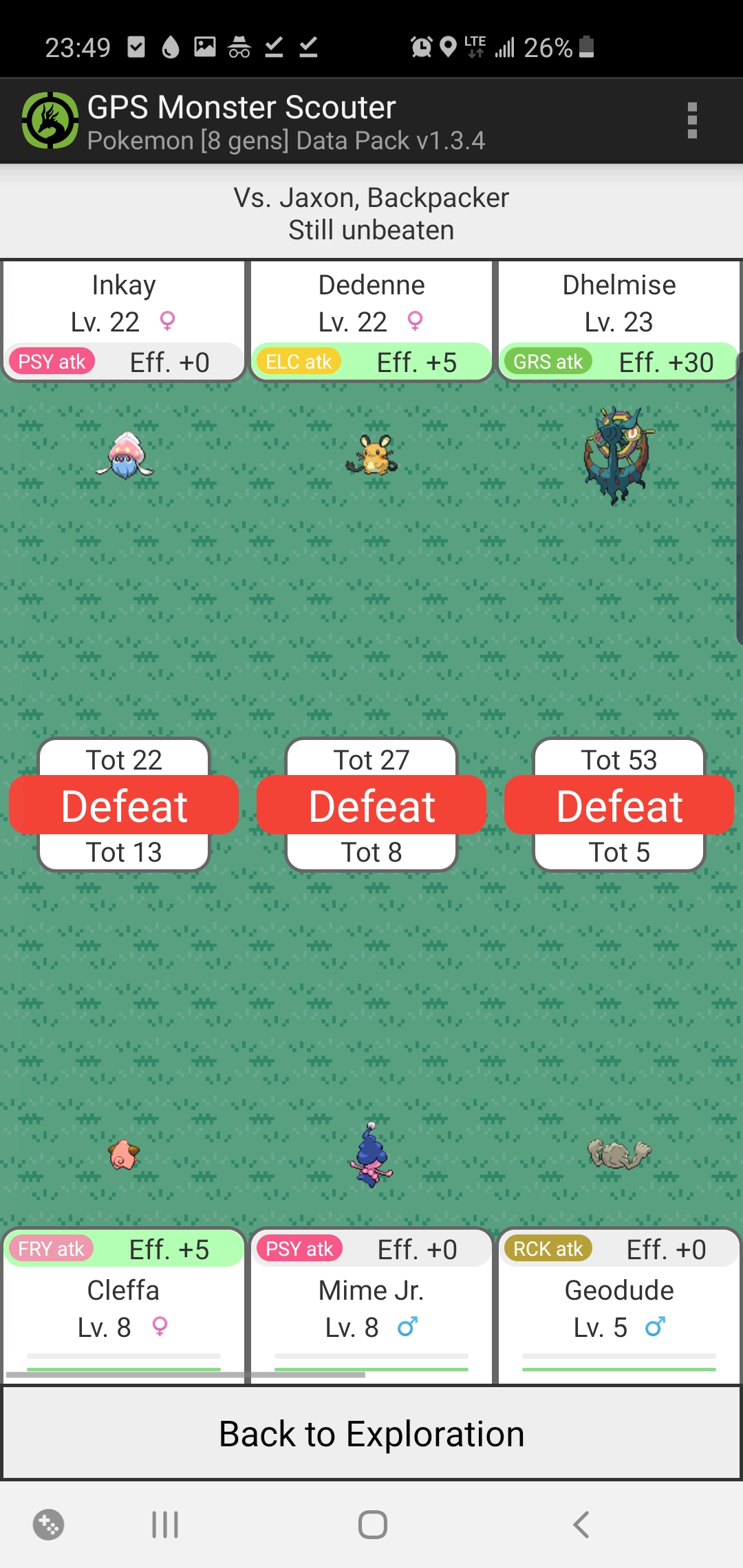This screenshot has width=743, height=1568.
Task: Open Inkay's info card
Action: click(x=124, y=320)
